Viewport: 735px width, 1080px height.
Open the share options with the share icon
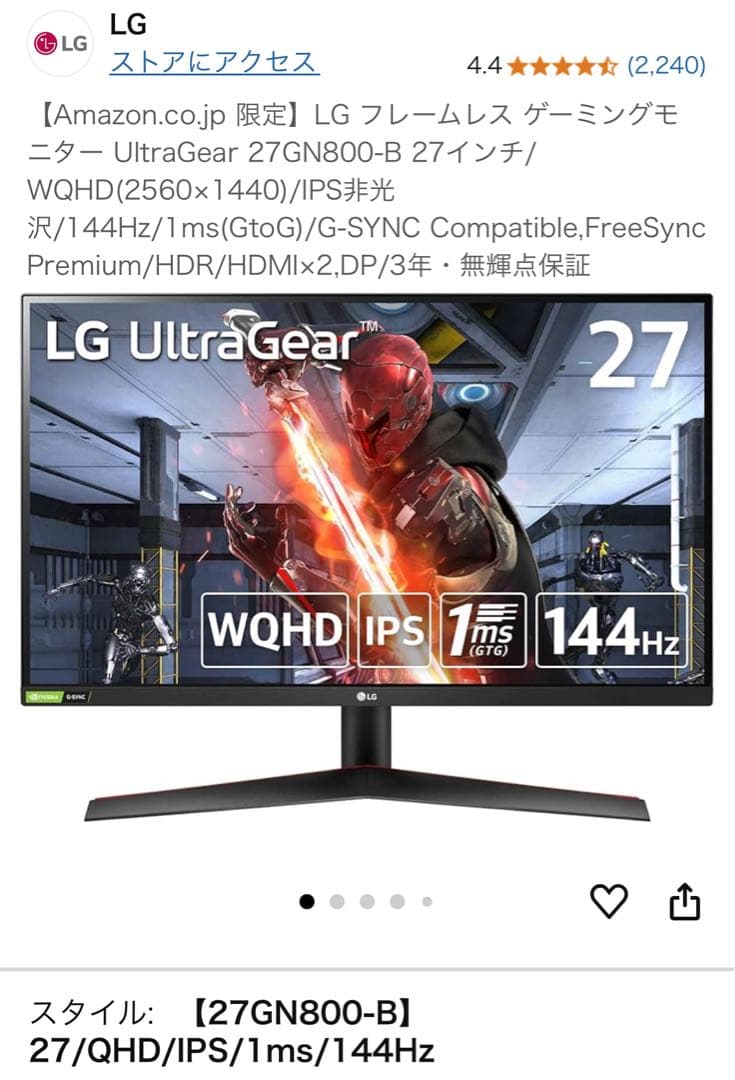[x=687, y=899]
